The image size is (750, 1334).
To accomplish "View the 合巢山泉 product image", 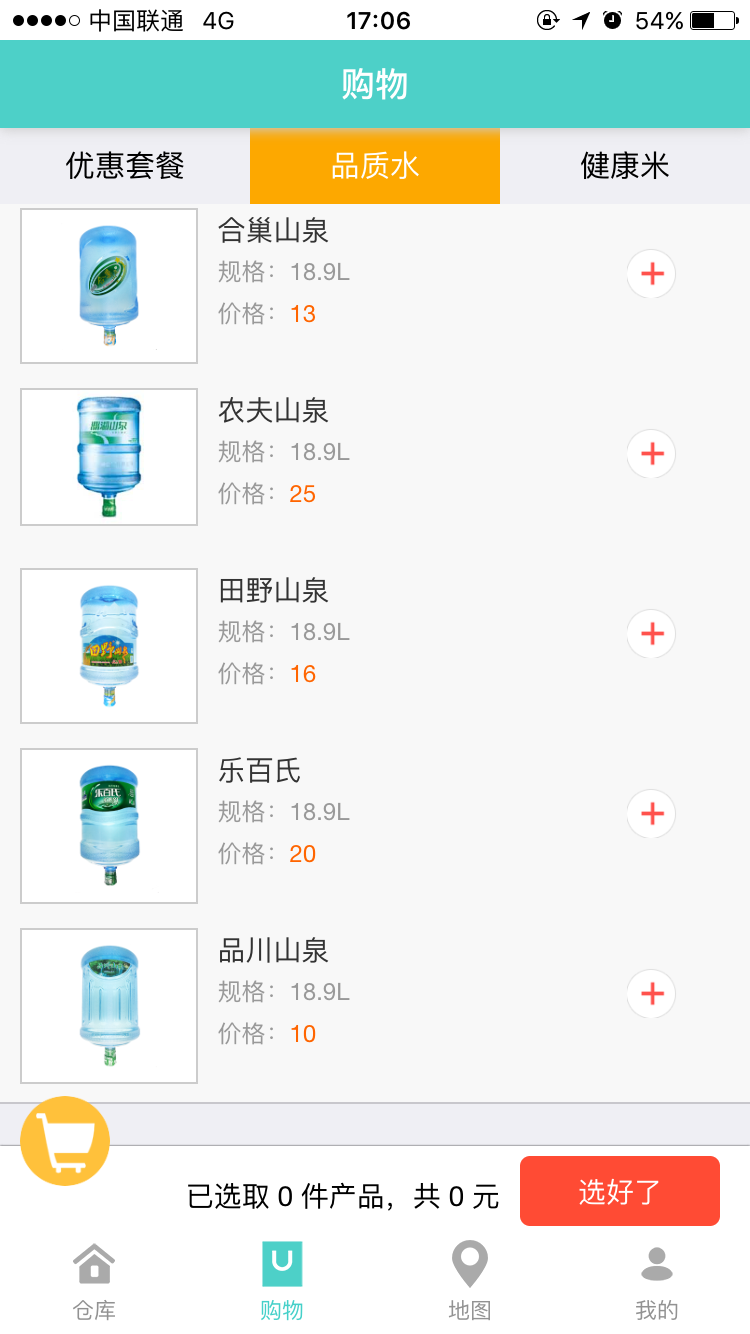I will pos(109,286).
